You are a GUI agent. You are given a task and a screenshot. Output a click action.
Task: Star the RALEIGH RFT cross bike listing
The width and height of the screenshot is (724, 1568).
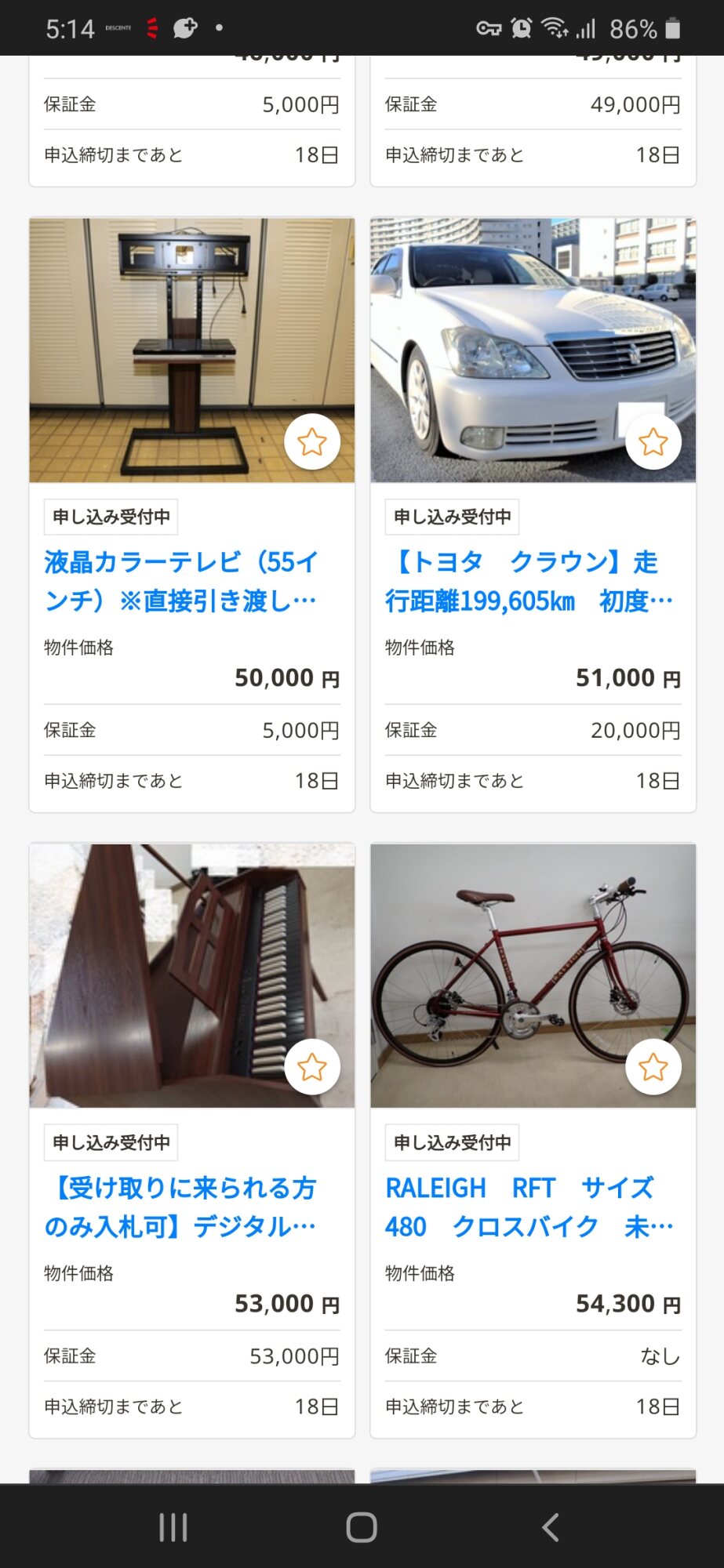pyautogui.click(x=653, y=1067)
